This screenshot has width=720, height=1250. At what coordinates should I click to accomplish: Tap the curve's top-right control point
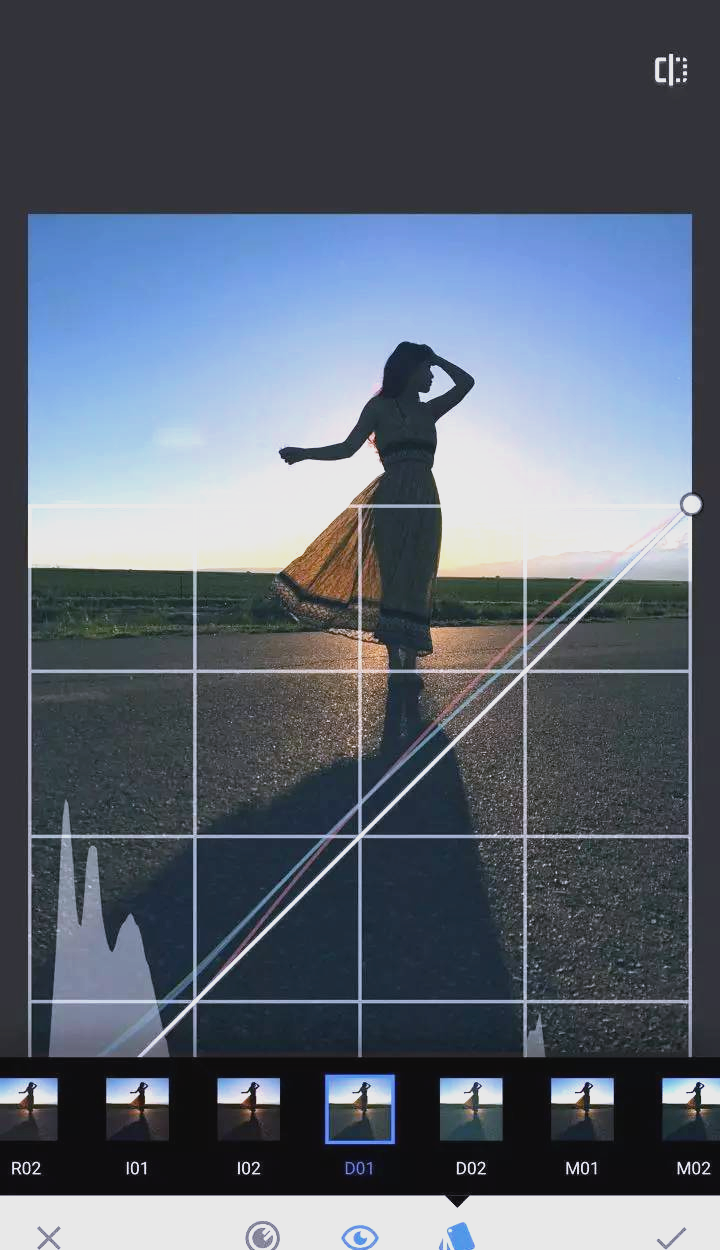coord(691,505)
